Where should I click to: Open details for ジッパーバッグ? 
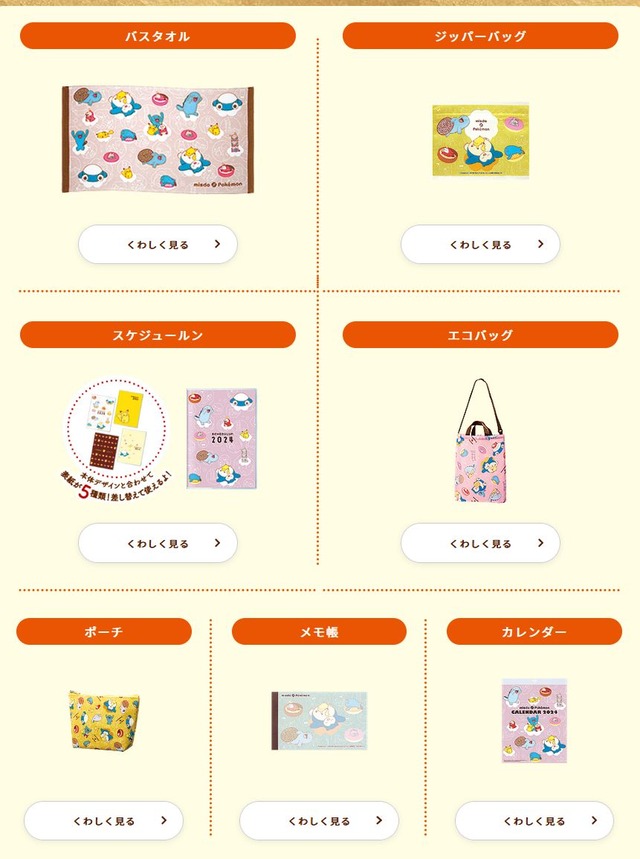coord(480,244)
